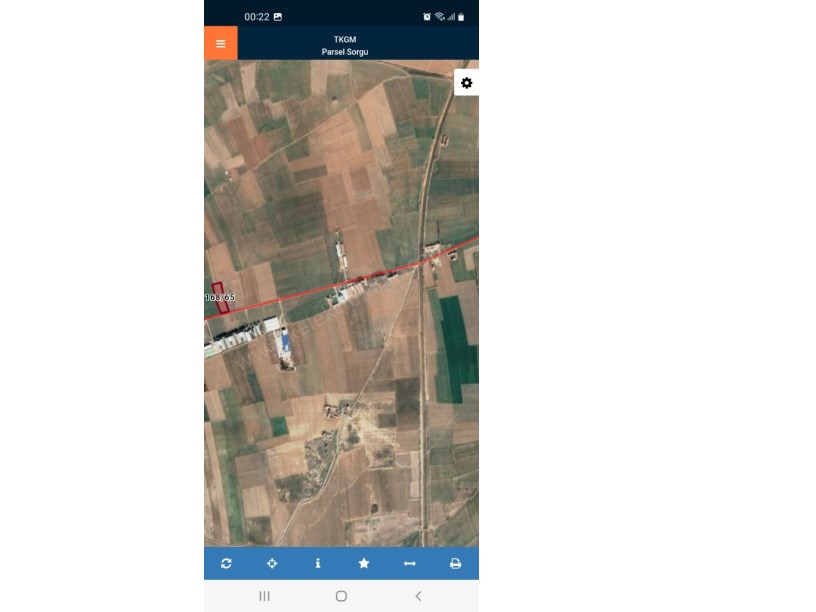Viewport: 816px width, 612px height.
Task: Center map on my location
Action: tap(272, 563)
